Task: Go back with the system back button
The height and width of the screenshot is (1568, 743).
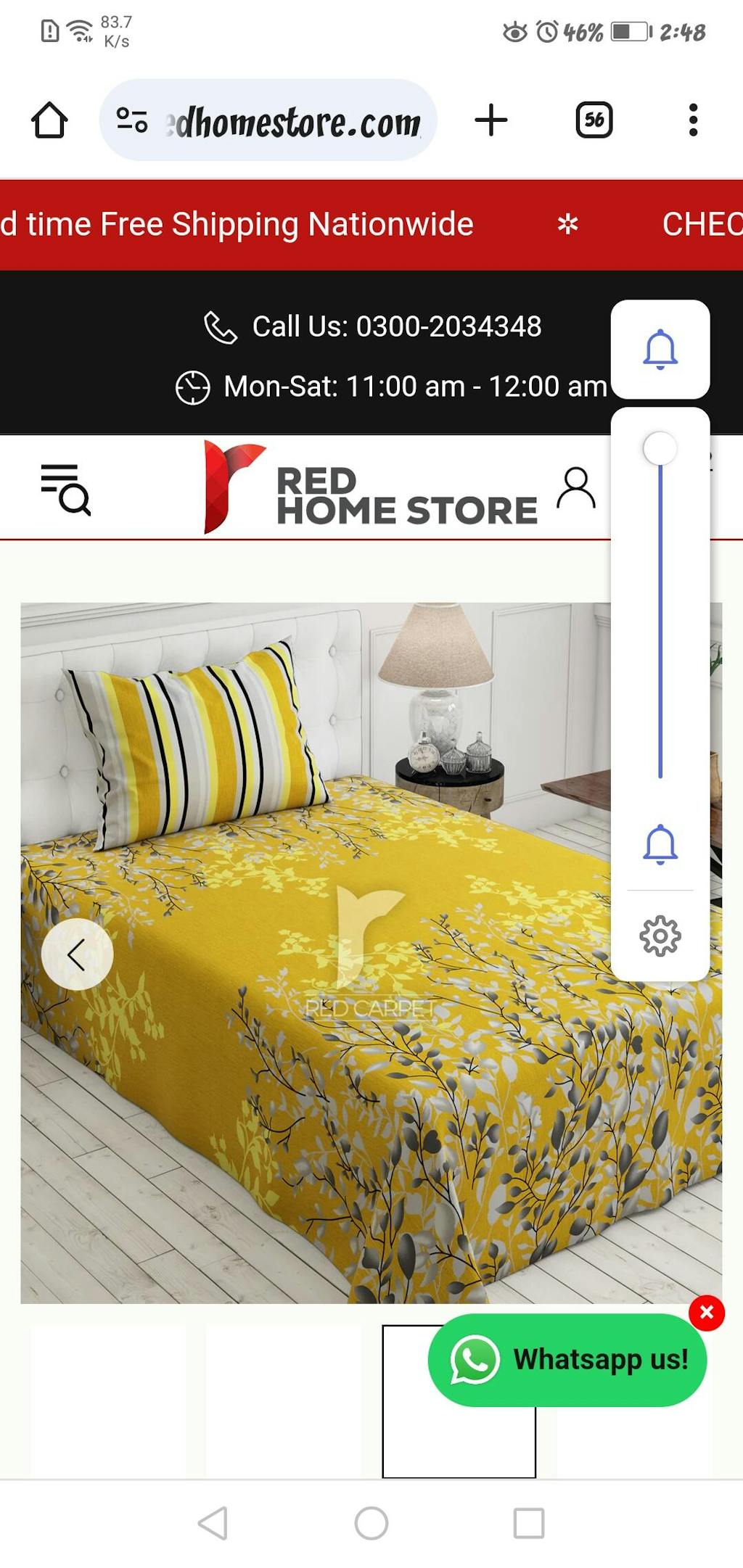Action: (x=213, y=1523)
